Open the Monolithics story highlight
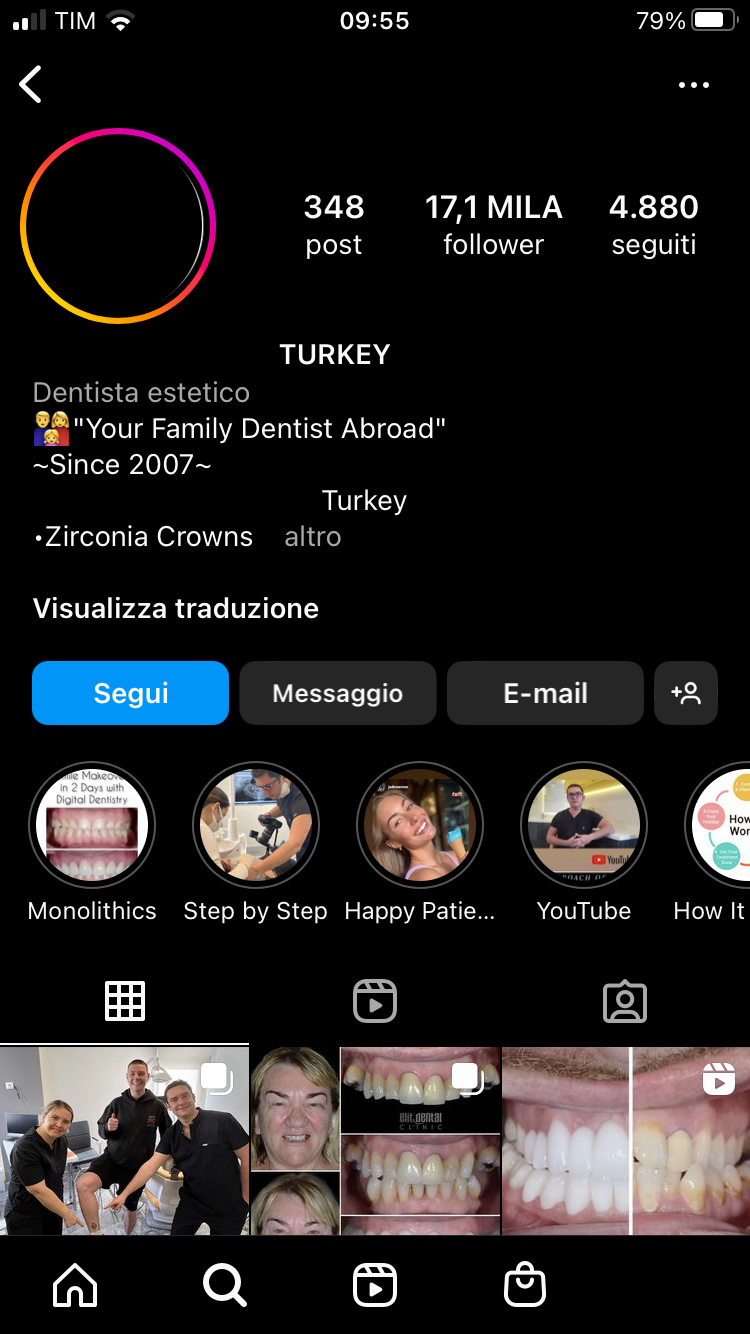This screenshot has height=1334, width=750. click(92, 826)
